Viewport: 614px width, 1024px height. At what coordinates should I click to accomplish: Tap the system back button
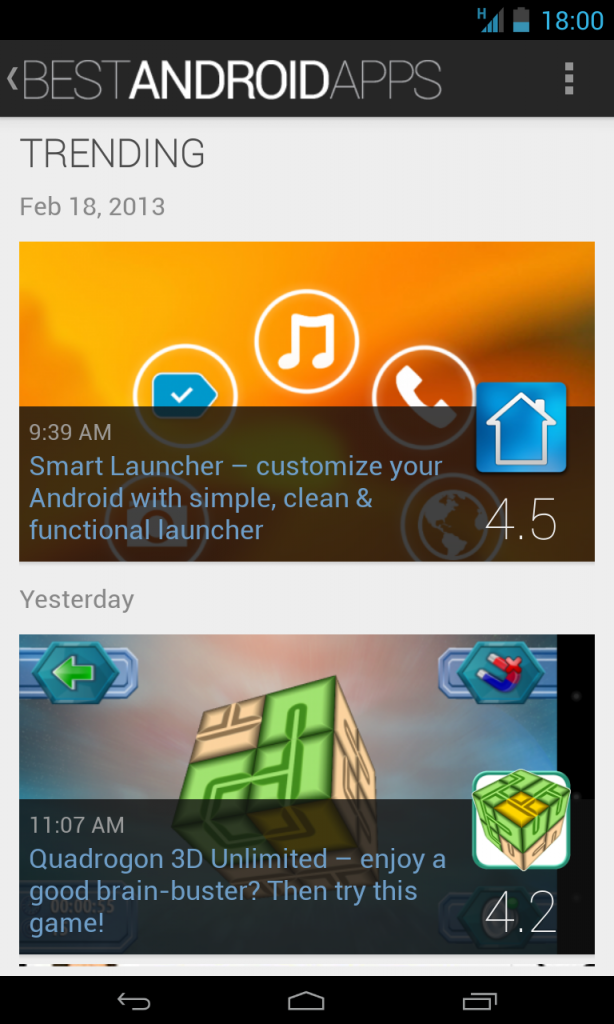[133, 1000]
